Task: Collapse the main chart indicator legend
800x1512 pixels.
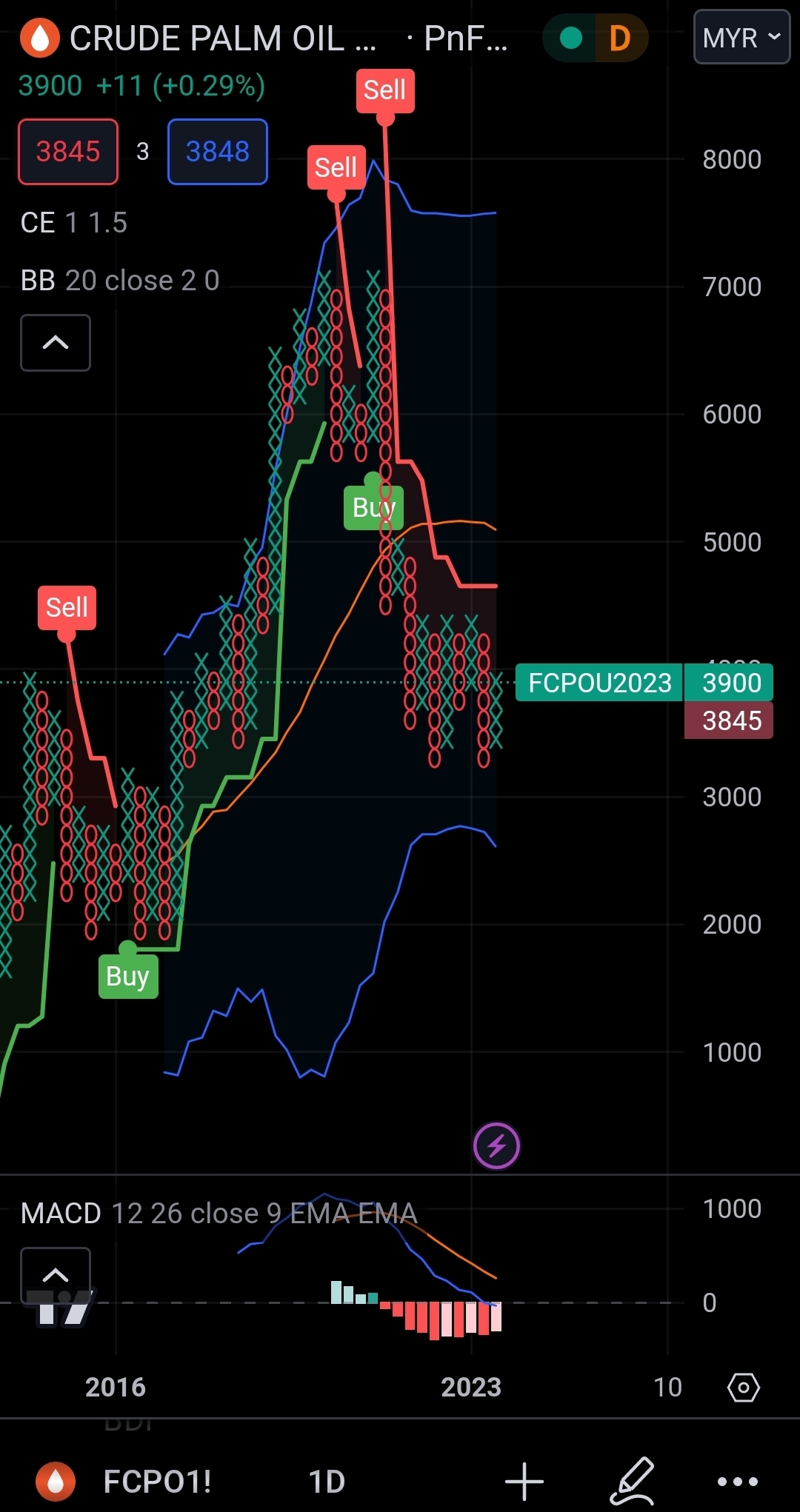Action: (56, 343)
